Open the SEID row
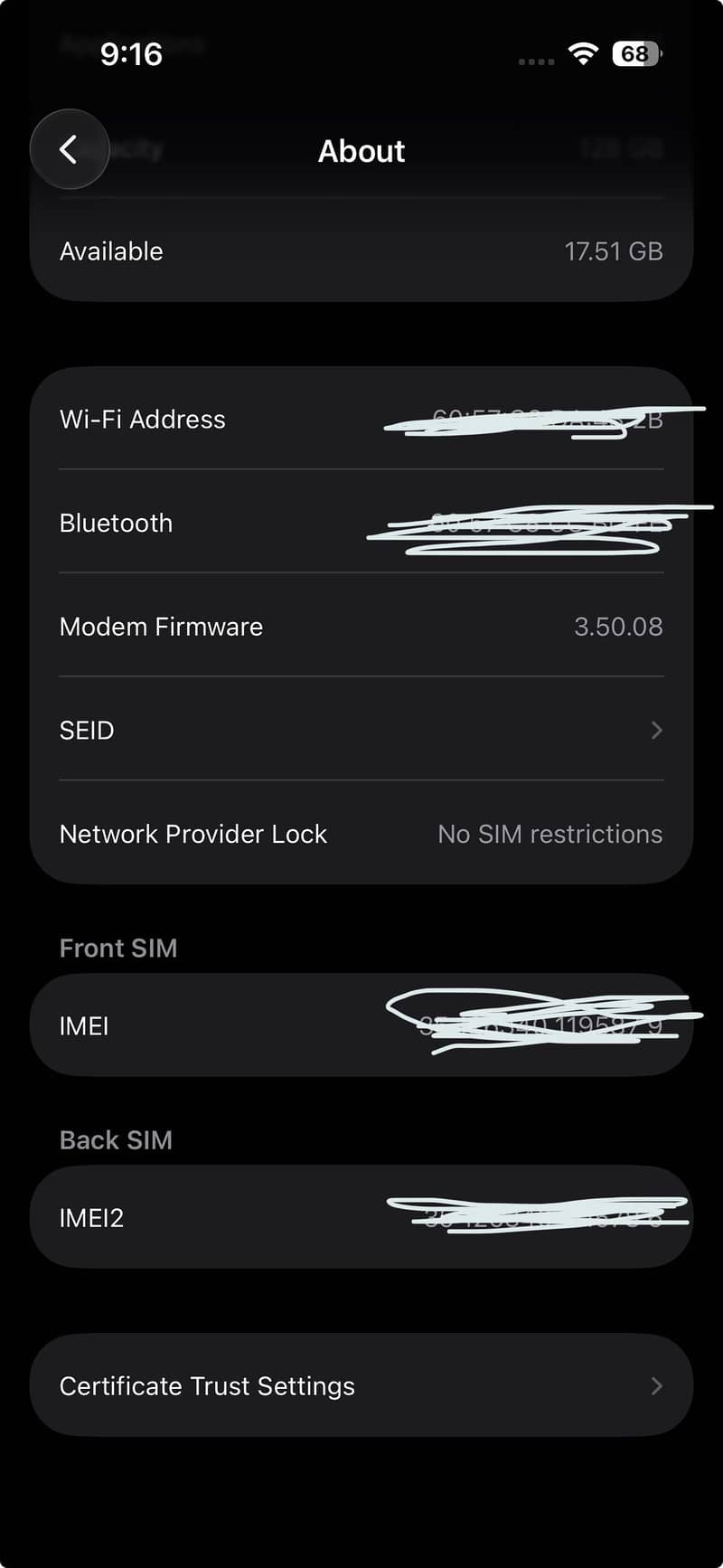 pyautogui.click(x=361, y=730)
